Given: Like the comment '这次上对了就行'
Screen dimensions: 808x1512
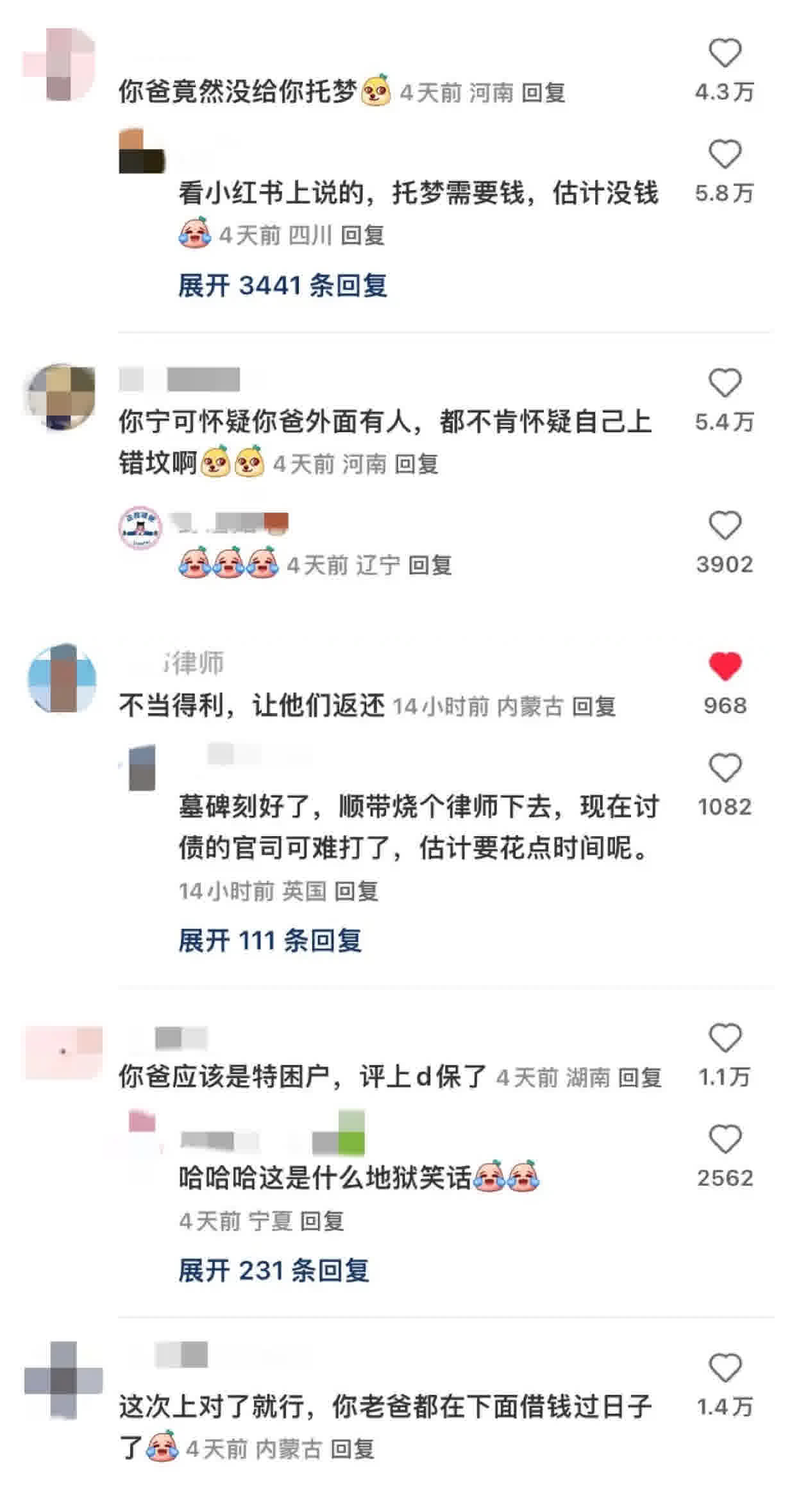Looking at the screenshot, I should [725, 1368].
